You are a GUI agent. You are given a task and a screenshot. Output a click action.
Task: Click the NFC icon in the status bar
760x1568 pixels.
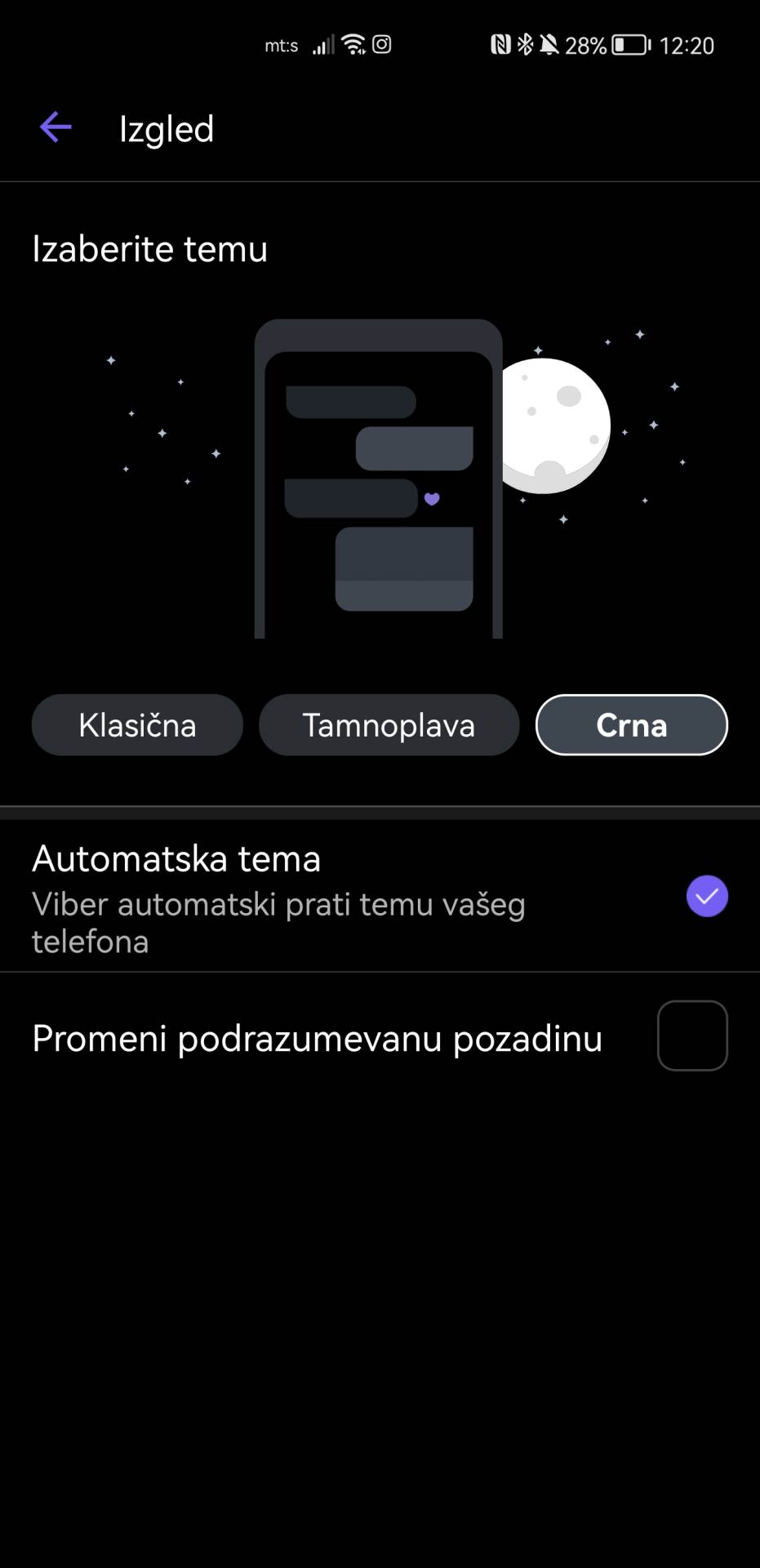click(x=501, y=44)
